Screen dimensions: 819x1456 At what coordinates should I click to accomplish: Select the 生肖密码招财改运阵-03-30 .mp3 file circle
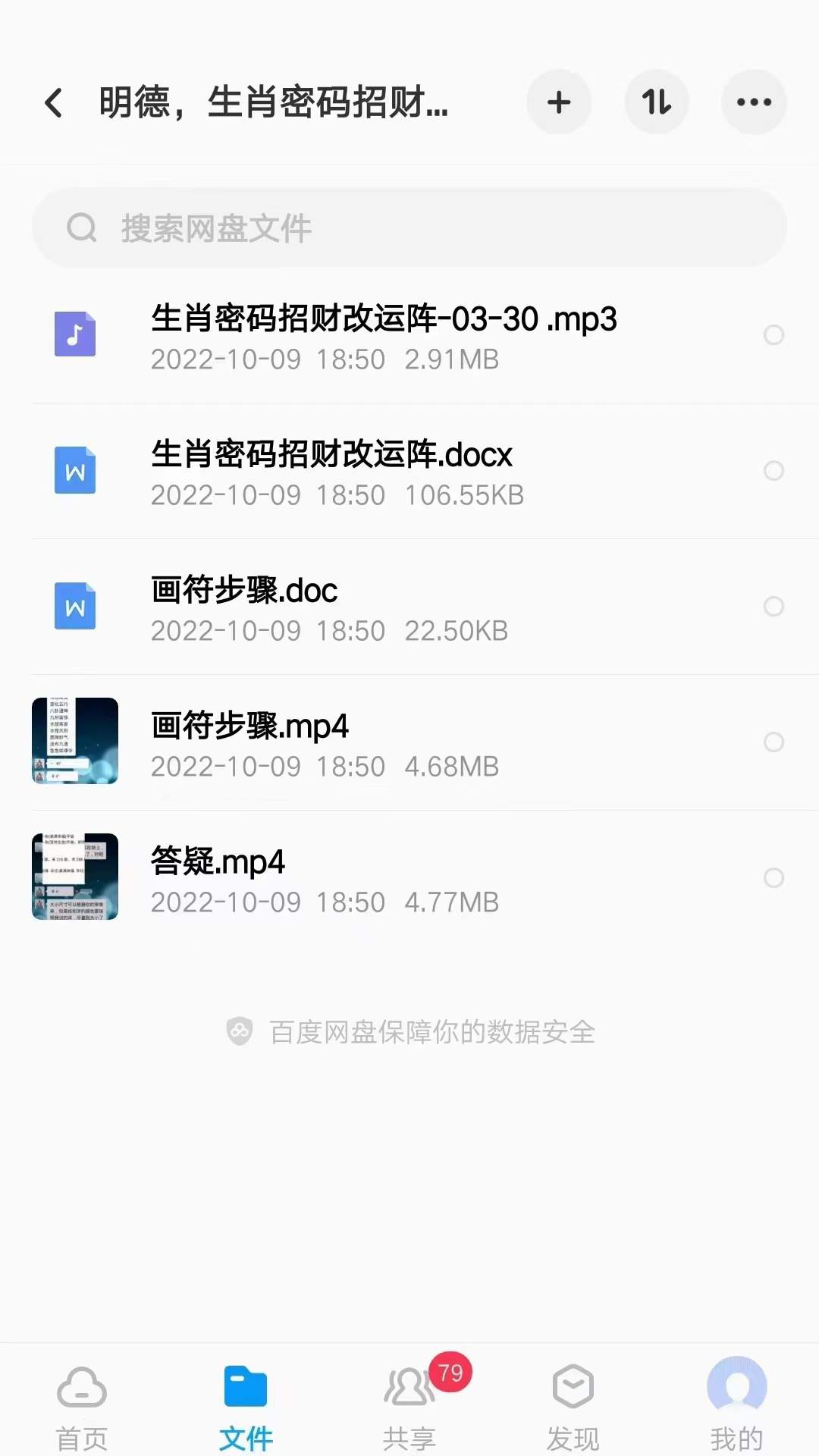click(x=773, y=335)
